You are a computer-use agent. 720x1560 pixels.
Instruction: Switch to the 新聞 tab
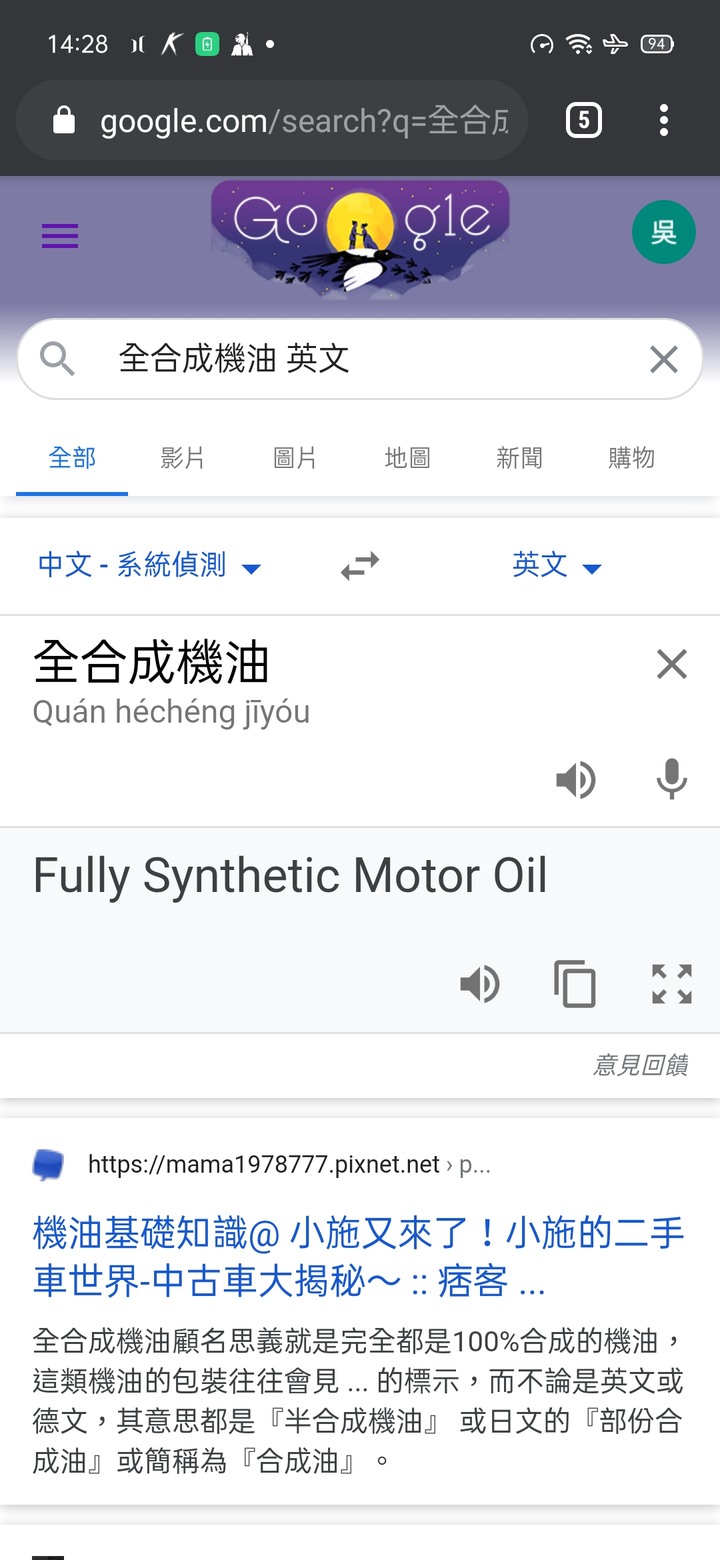(x=519, y=458)
